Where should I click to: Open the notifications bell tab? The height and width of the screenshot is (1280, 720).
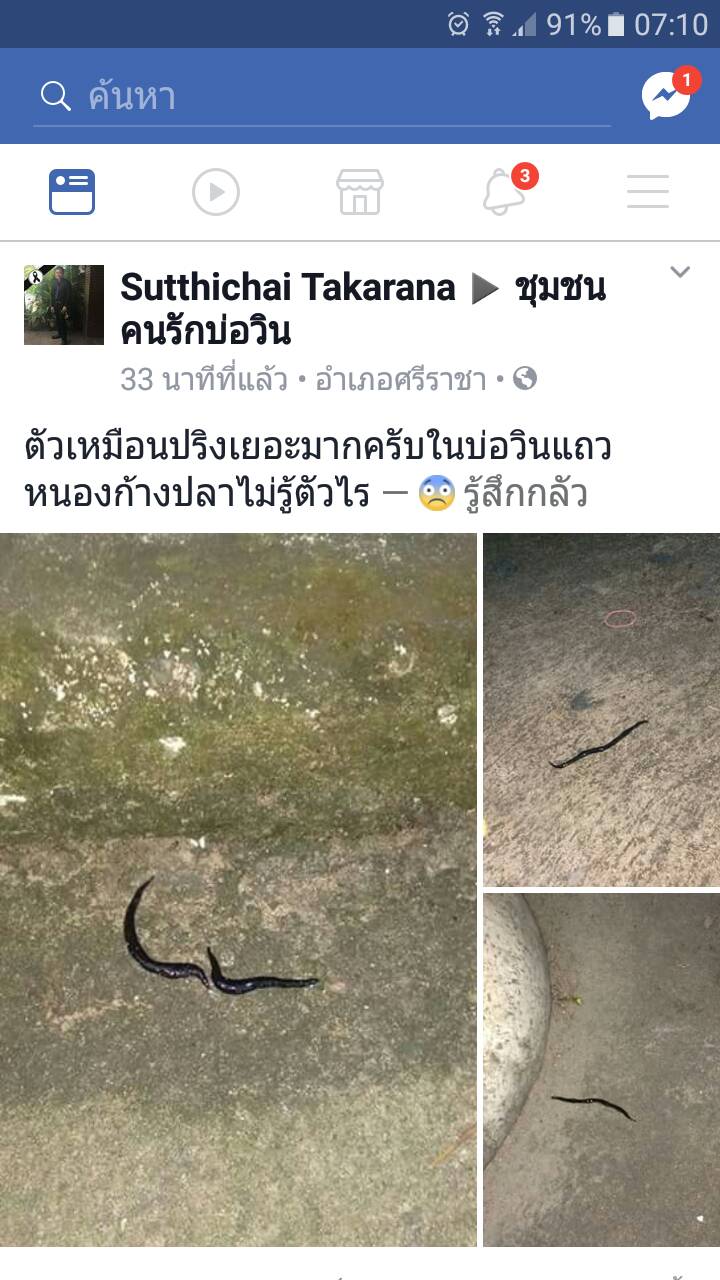(504, 192)
